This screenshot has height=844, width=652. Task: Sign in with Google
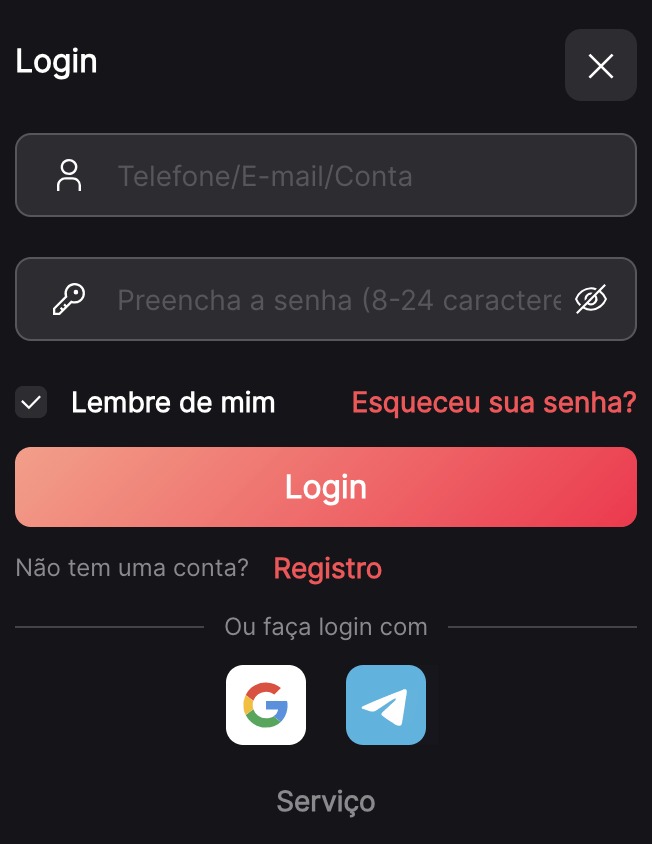click(266, 705)
